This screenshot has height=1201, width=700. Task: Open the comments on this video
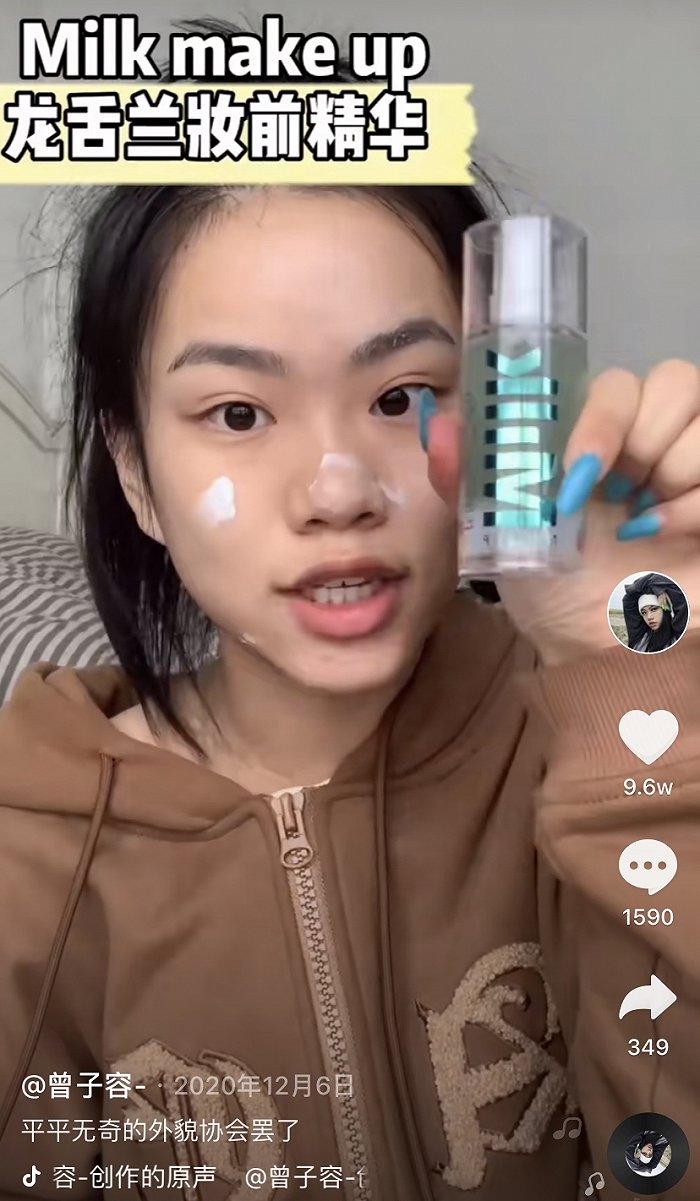[648, 867]
